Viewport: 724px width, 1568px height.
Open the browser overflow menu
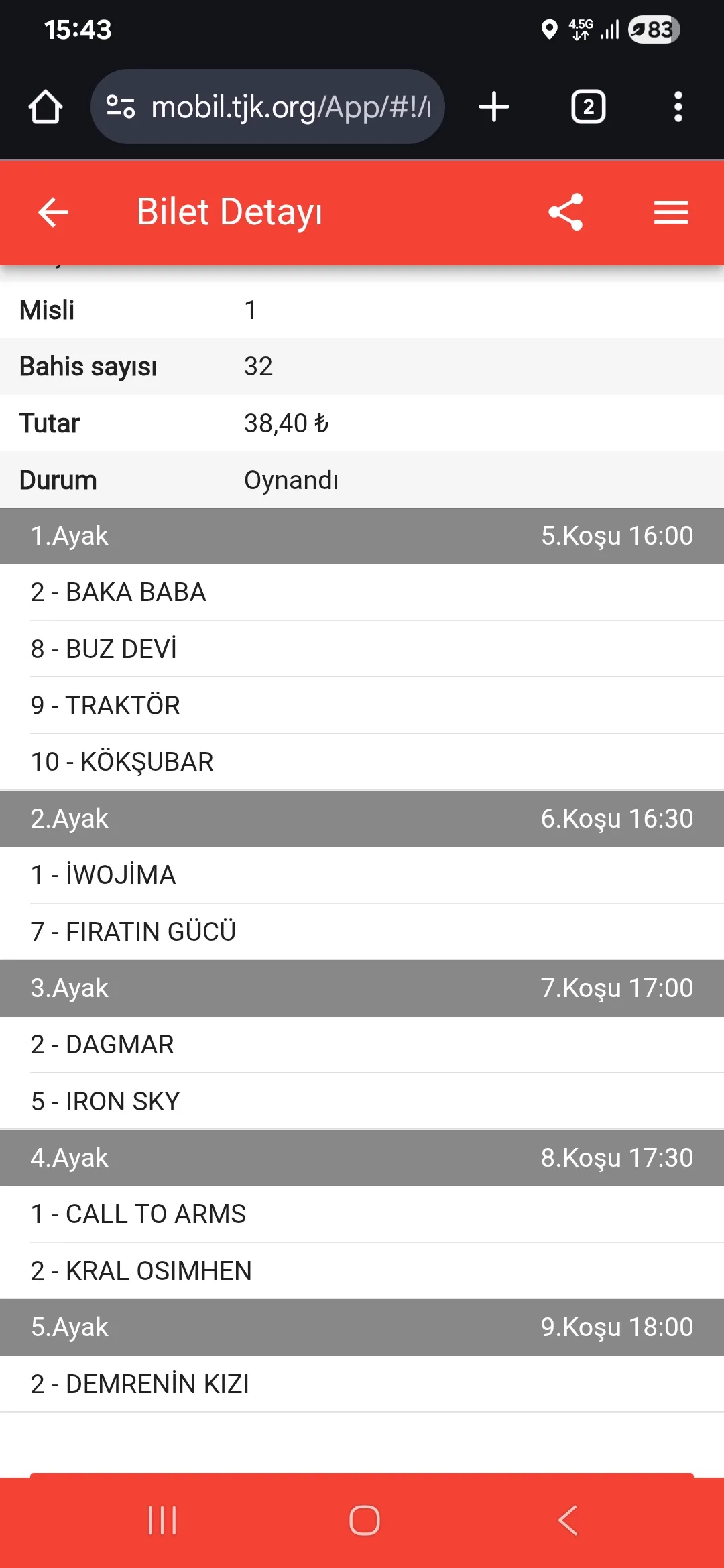click(678, 107)
